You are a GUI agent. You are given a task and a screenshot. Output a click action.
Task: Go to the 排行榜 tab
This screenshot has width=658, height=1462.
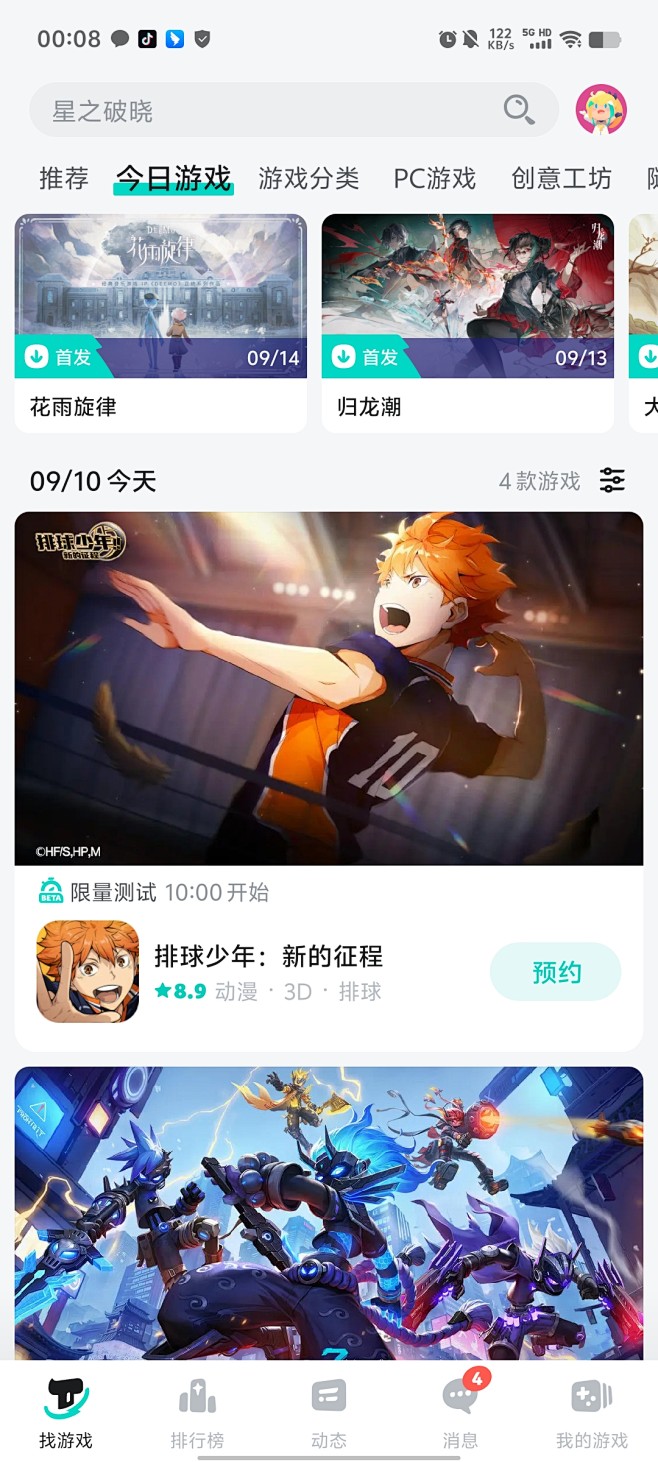tap(197, 1413)
